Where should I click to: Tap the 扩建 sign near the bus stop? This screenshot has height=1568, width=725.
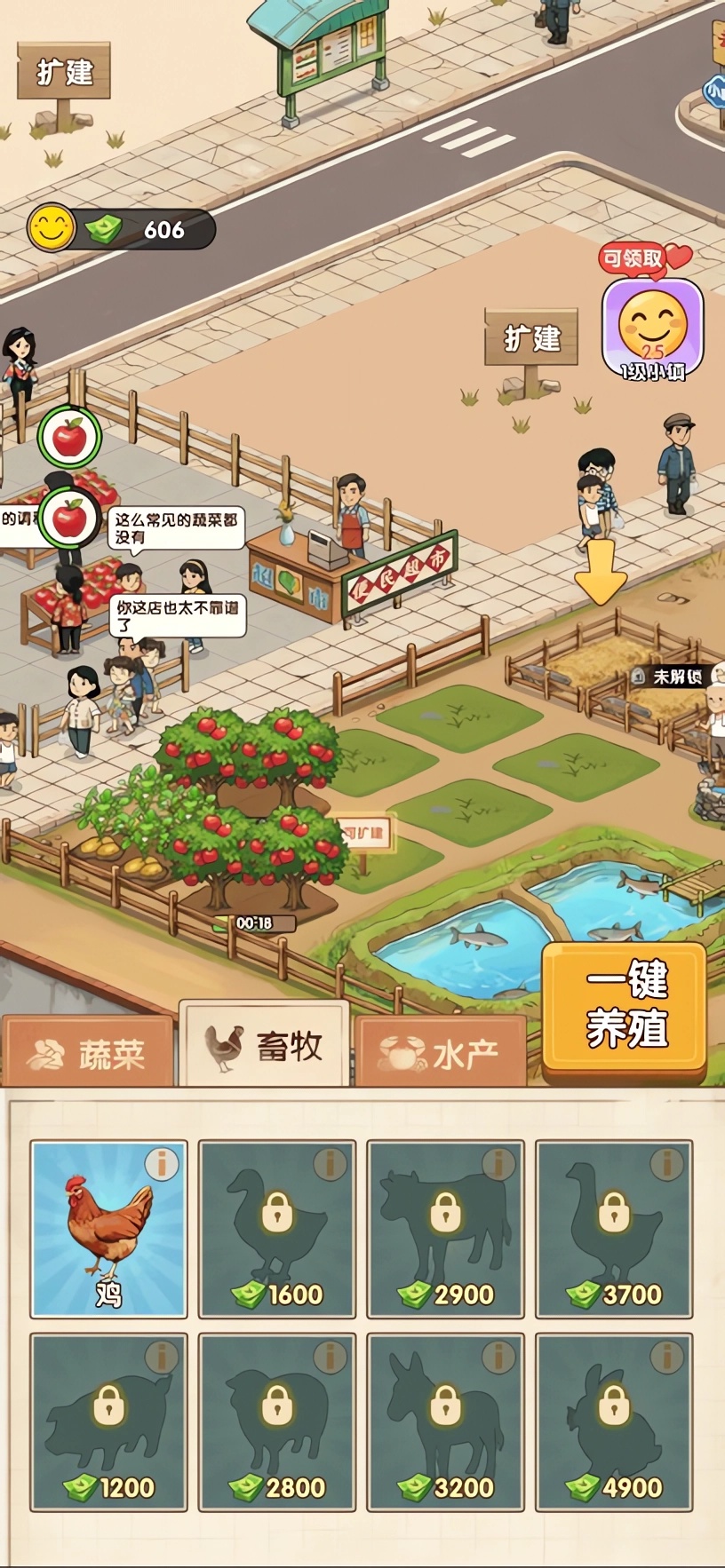coord(64,72)
